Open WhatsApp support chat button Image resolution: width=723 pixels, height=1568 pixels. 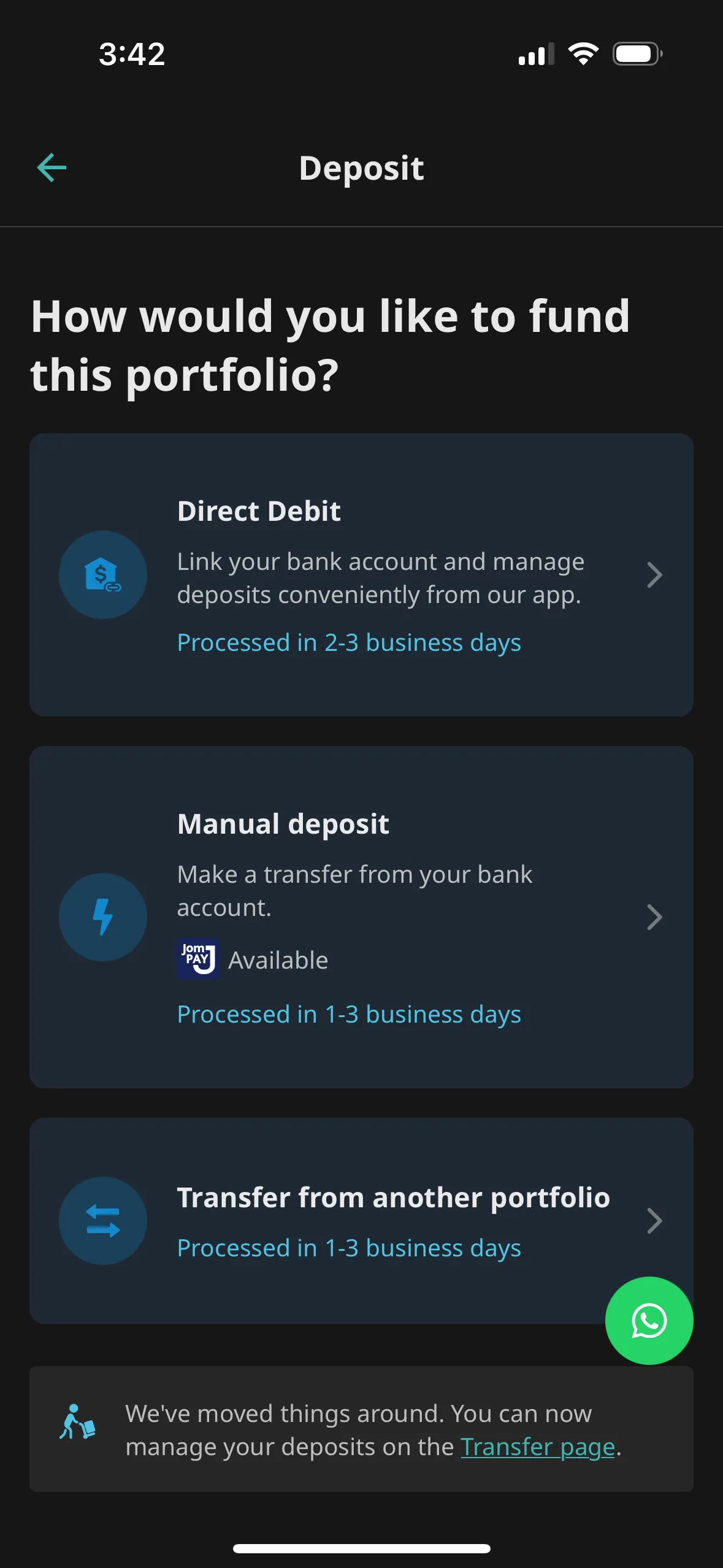pyautogui.click(x=649, y=1321)
